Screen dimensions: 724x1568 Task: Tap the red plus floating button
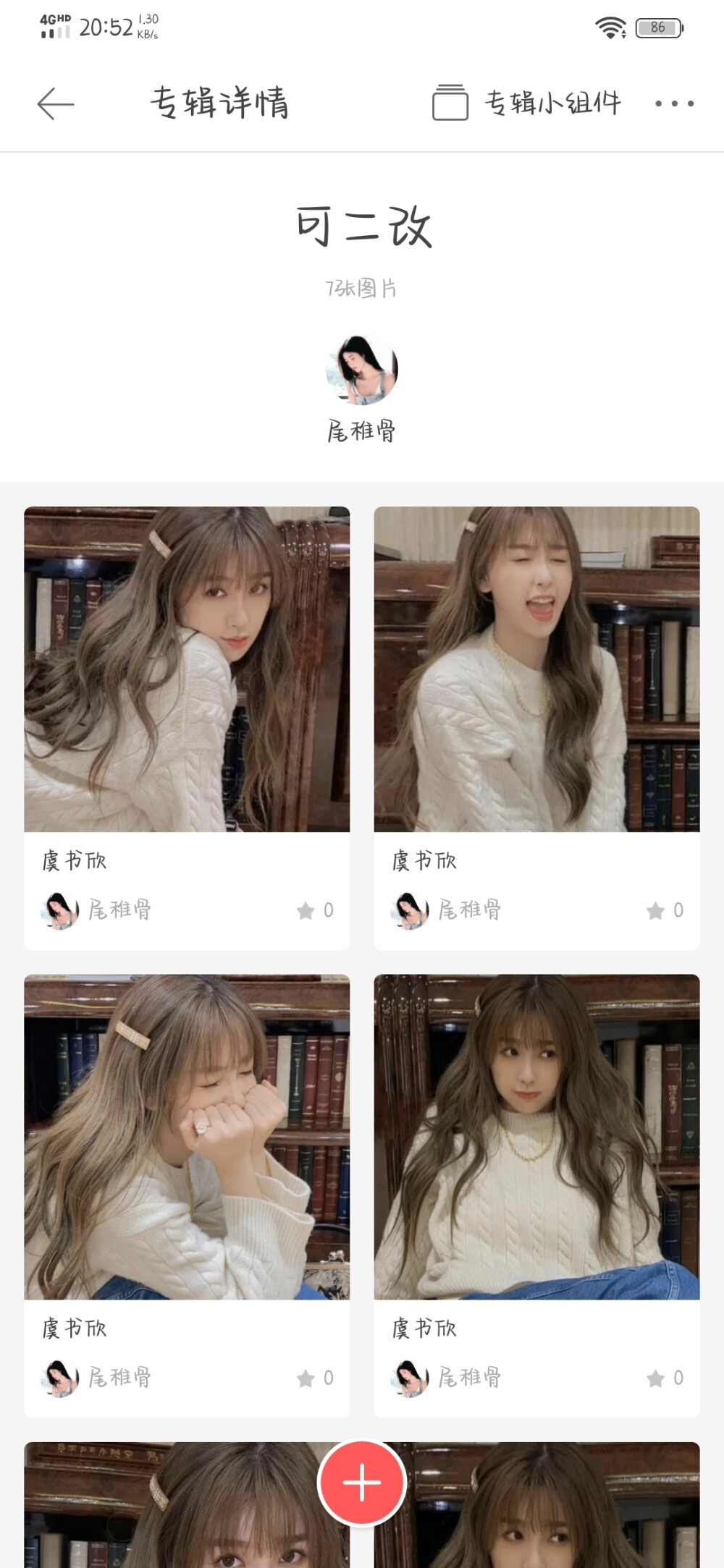pyautogui.click(x=361, y=1482)
